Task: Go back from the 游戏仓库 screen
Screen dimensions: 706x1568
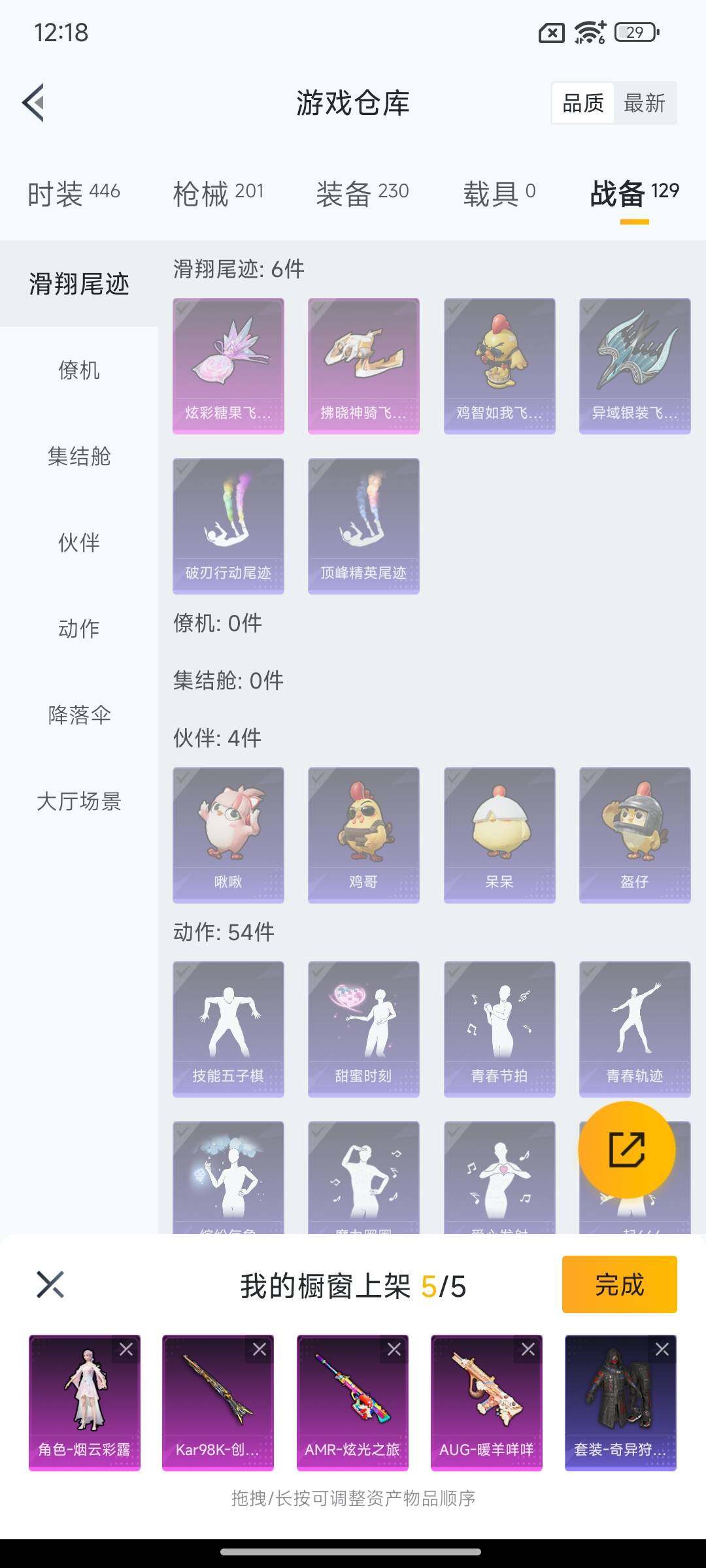Action: tap(34, 103)
